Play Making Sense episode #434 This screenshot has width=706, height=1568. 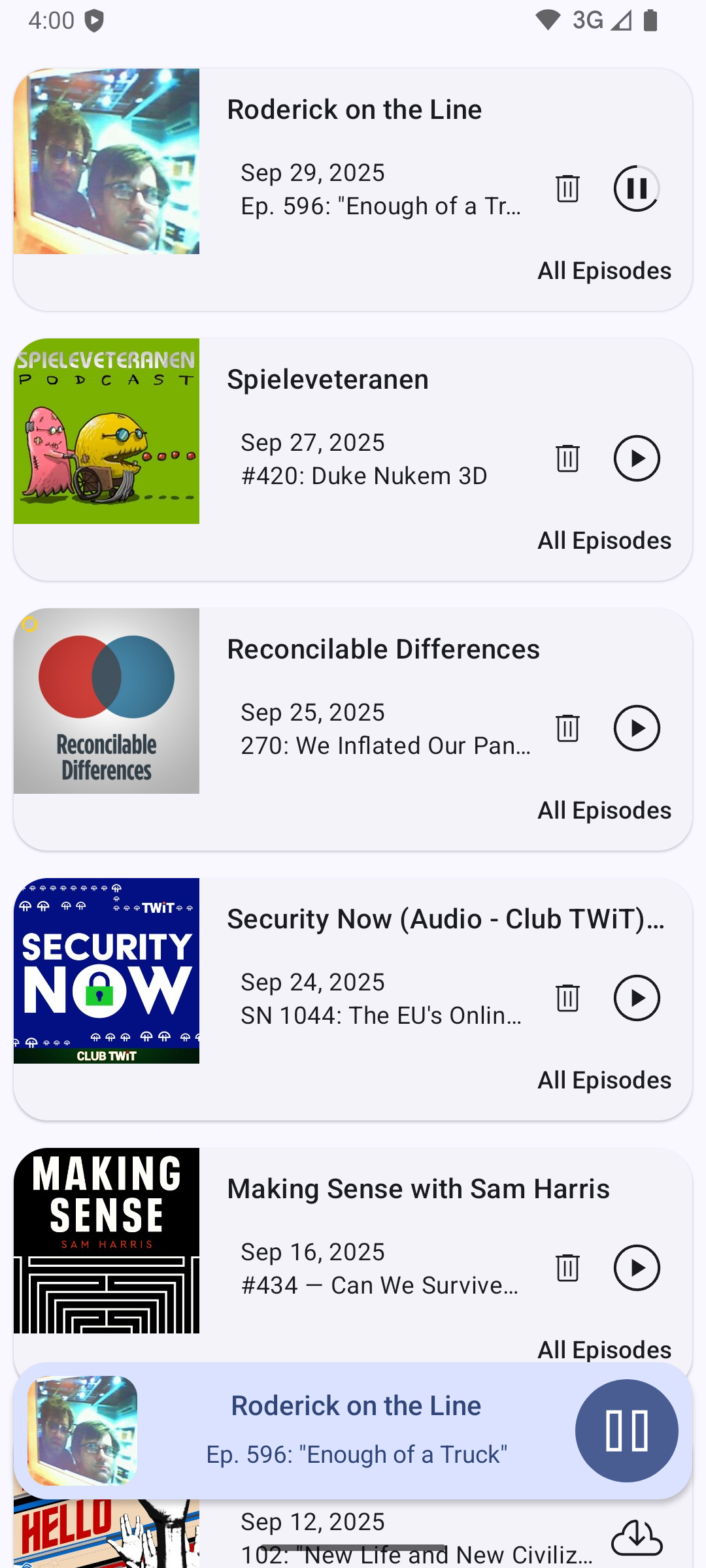pos(636,1268)
